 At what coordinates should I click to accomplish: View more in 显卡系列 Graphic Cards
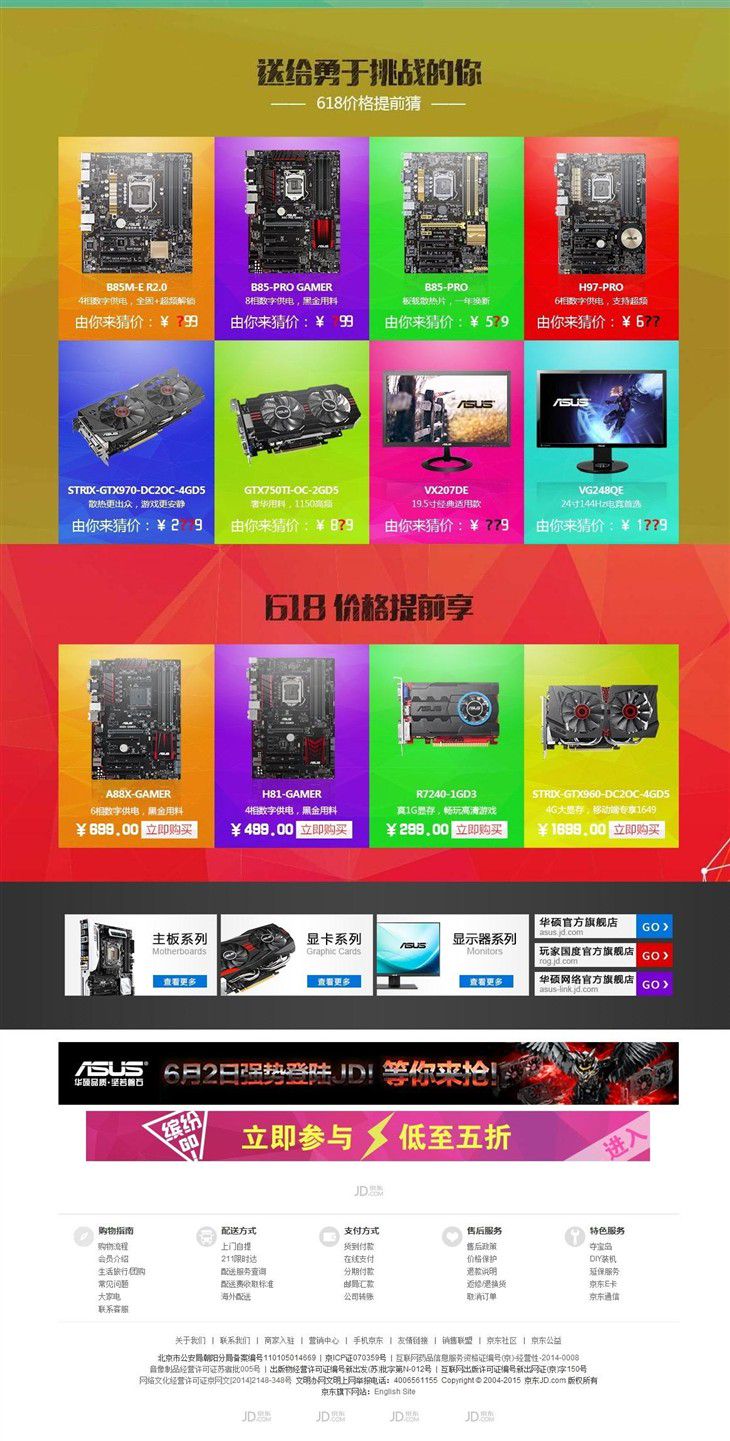coord(333,981)
